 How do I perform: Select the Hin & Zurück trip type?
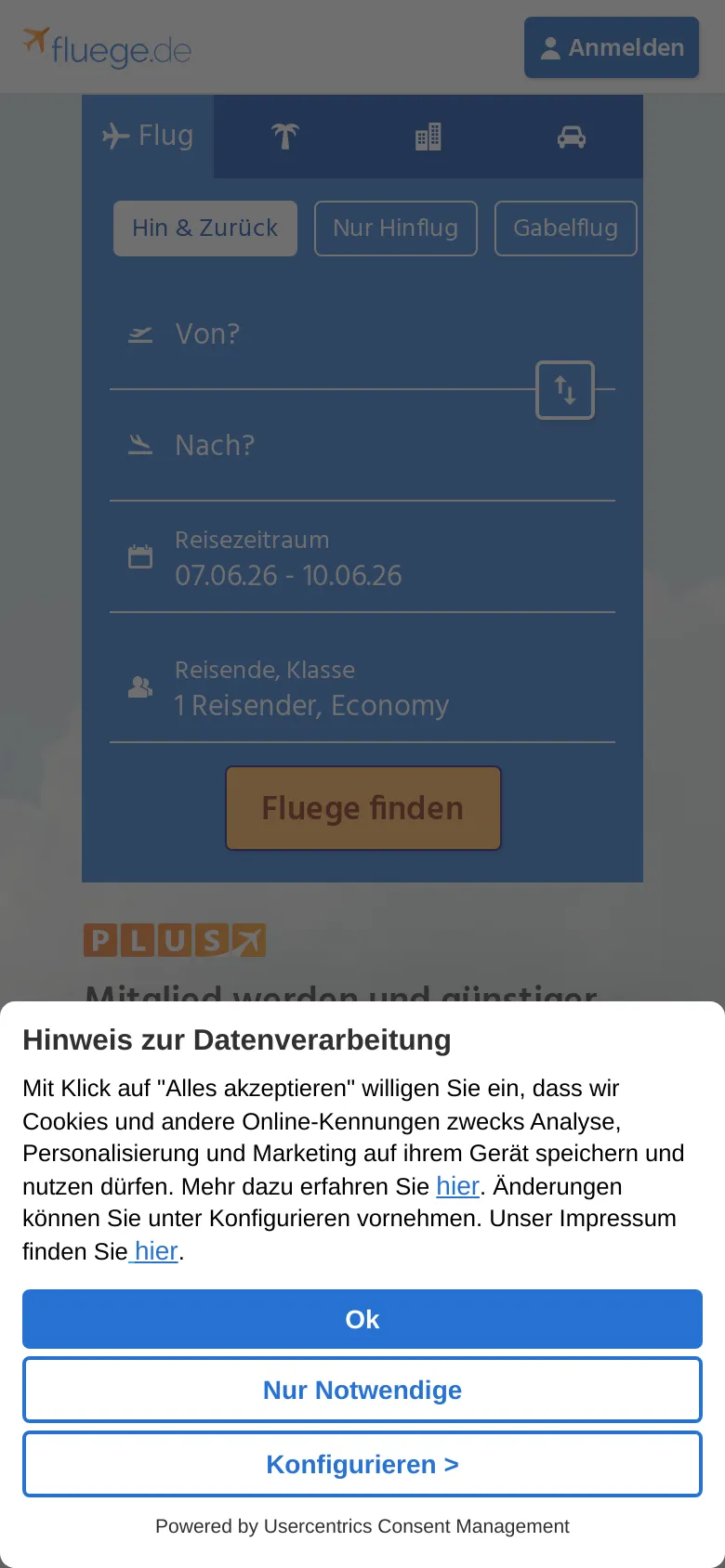[x=205, y=229]
